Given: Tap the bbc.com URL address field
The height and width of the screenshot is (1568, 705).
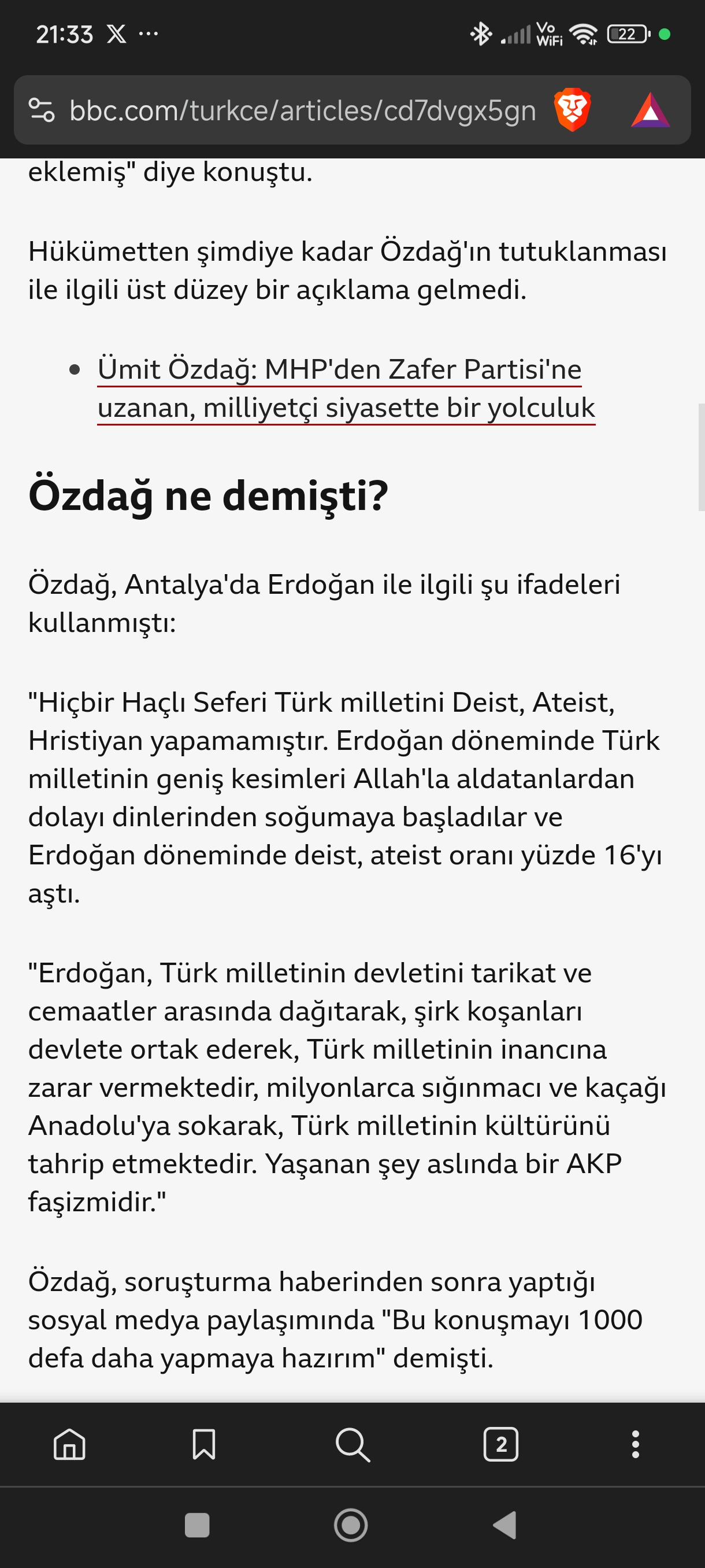Looking at the screenshot, I should tap(302, 110).
